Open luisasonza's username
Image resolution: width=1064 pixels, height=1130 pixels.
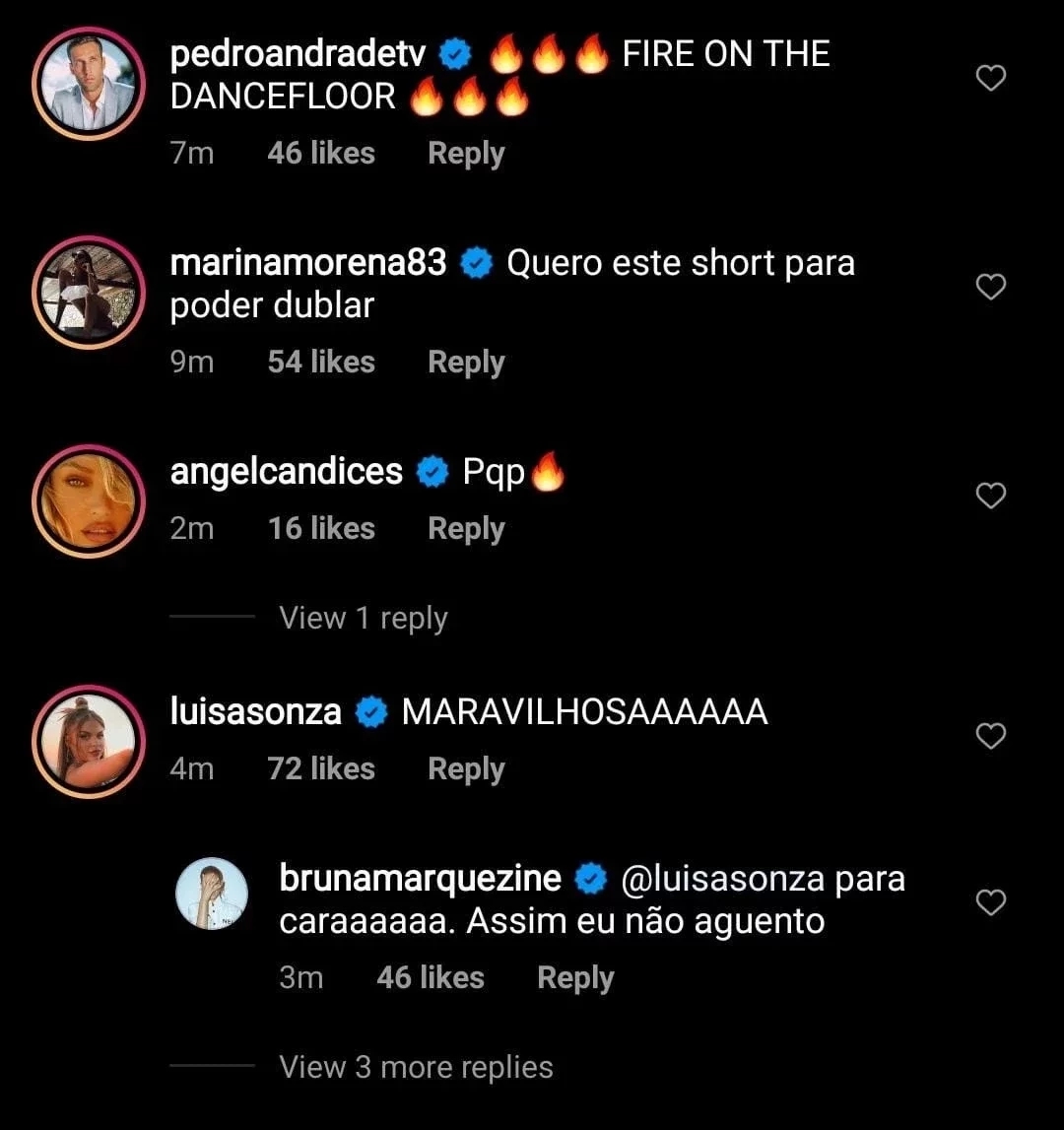254,710
